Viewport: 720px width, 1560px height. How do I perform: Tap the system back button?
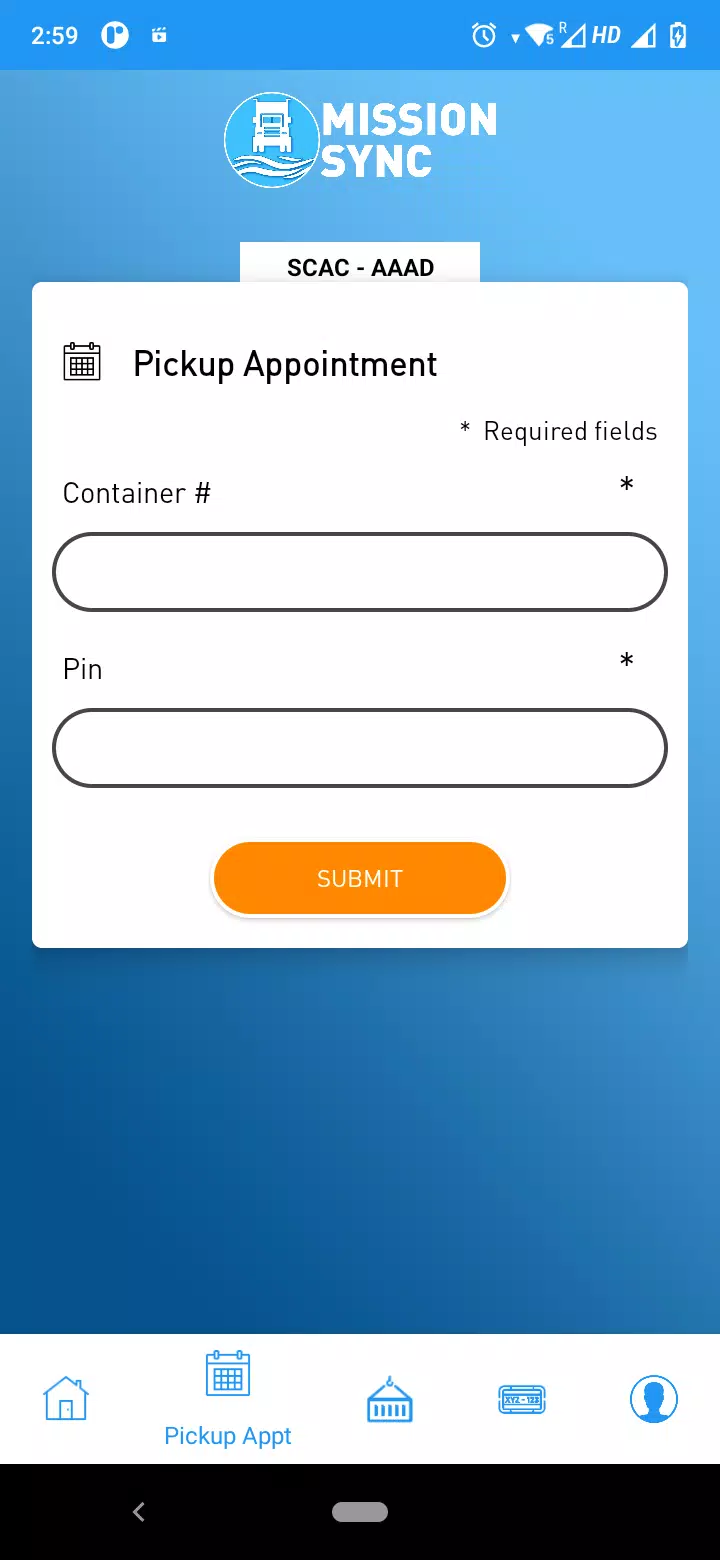pyautogui.click(x=139, y=1512)
